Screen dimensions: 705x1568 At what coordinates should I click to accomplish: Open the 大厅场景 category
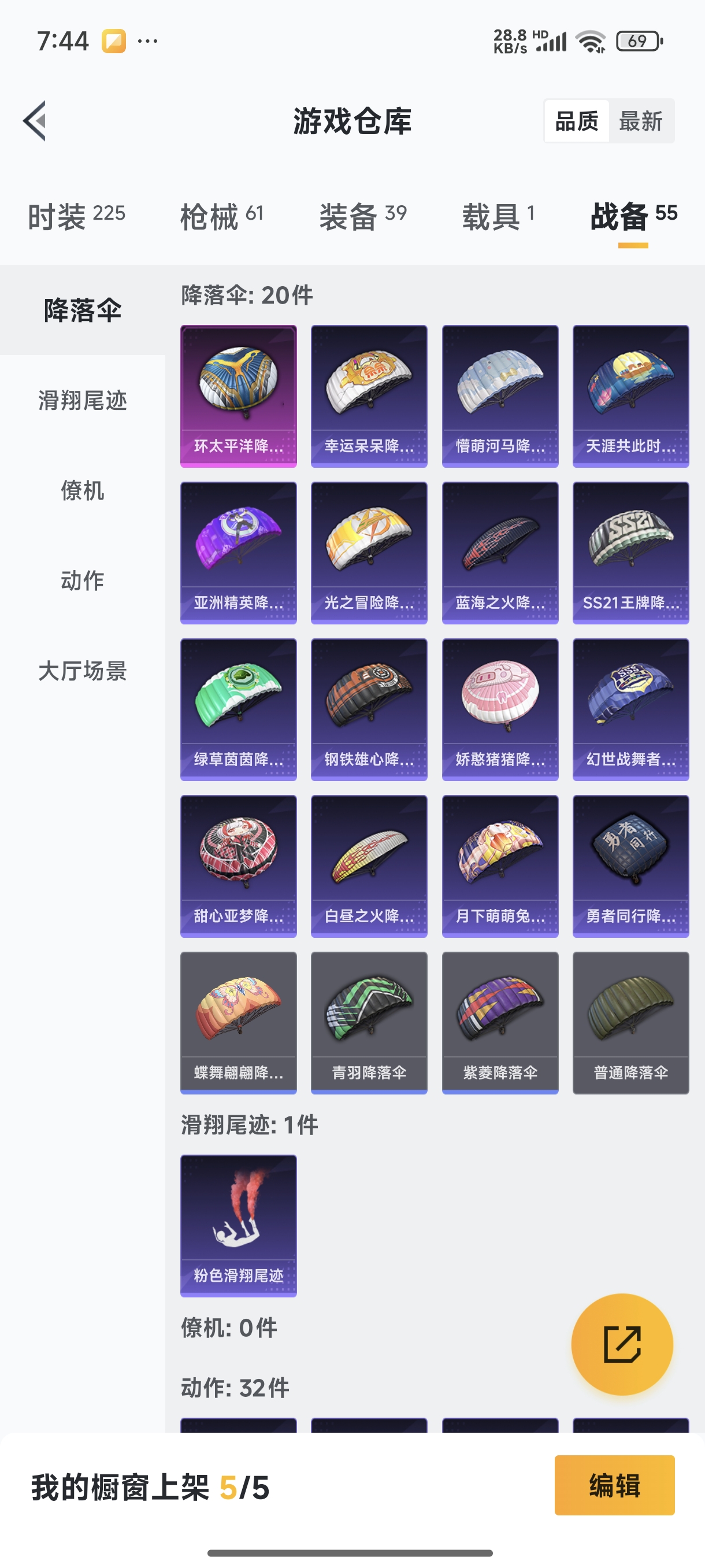(83, 671)
